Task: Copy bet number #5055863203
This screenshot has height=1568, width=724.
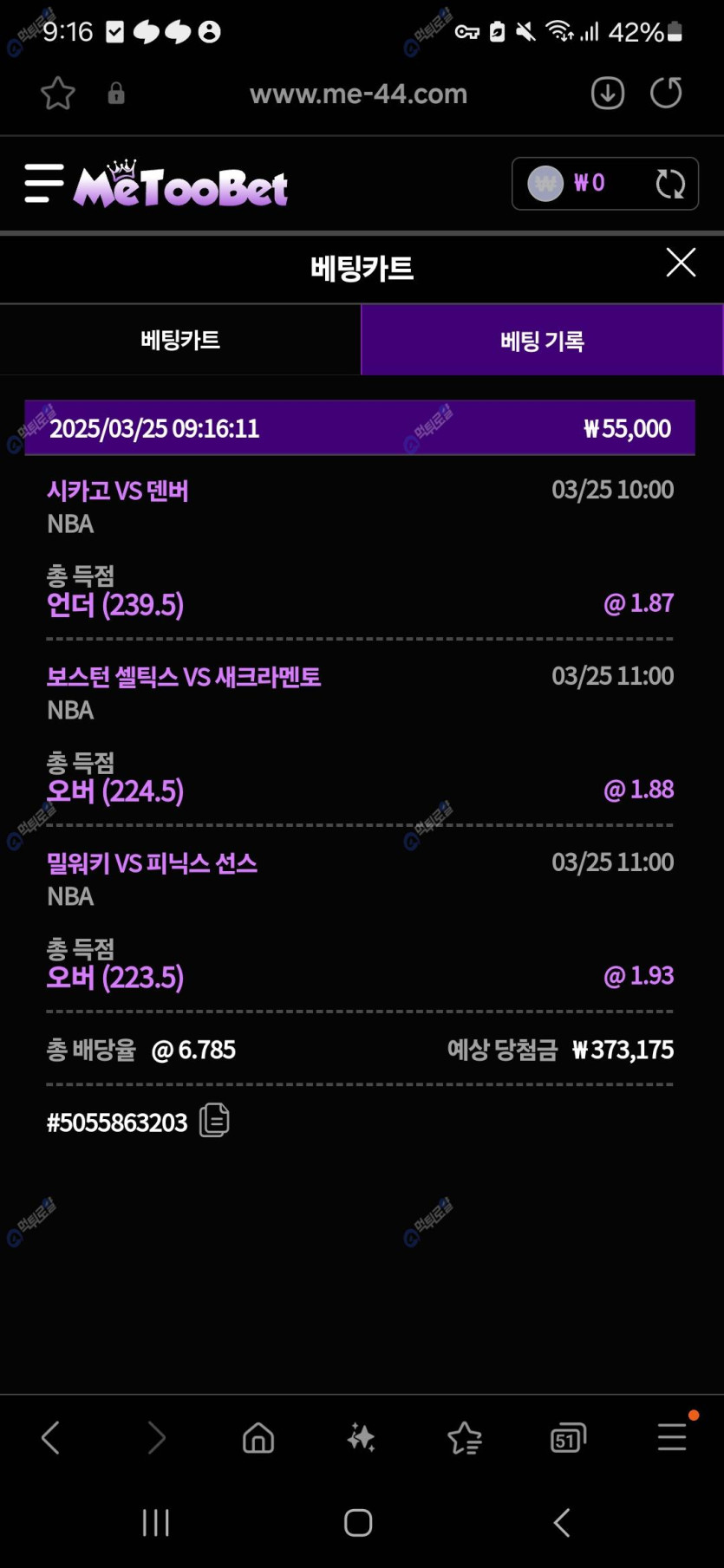Action: click(x=214, y=1121)
